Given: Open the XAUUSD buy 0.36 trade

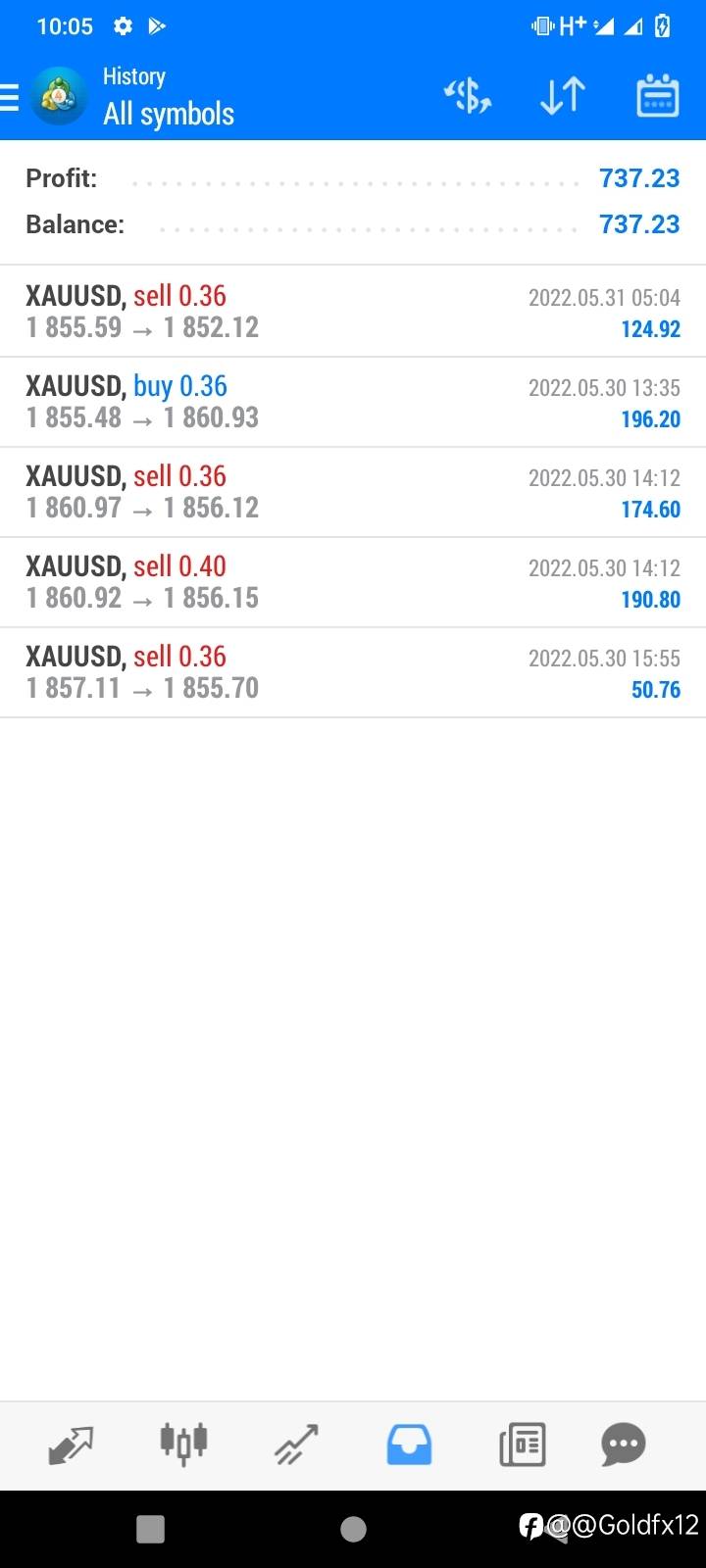Looking at the screenshot, I should 353,402.
